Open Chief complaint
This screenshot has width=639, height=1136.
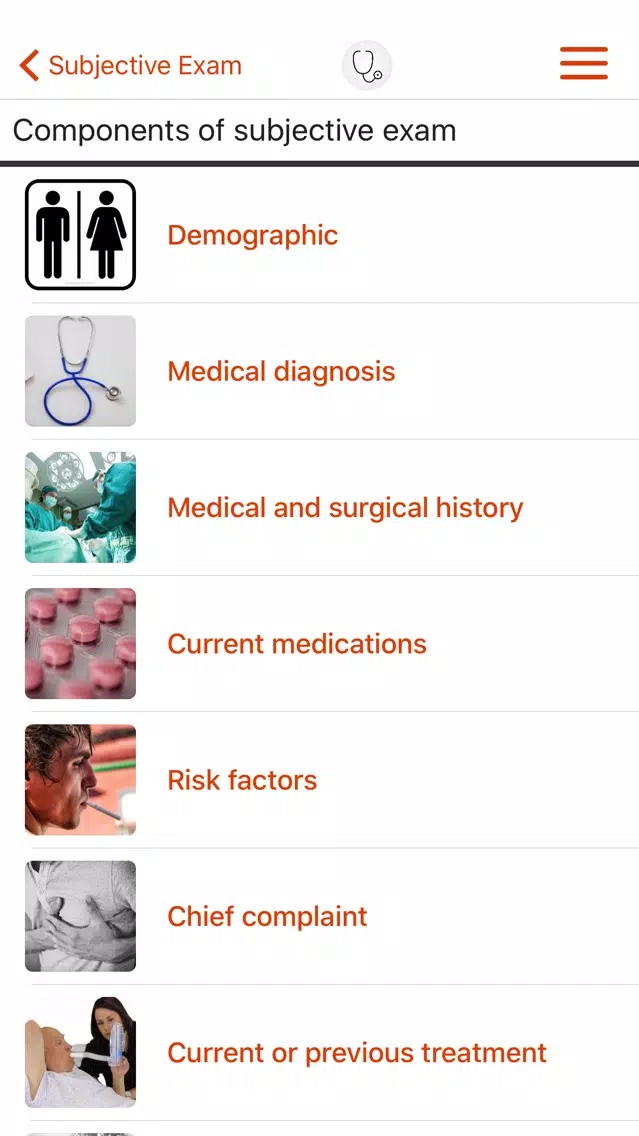pos(320,916)
